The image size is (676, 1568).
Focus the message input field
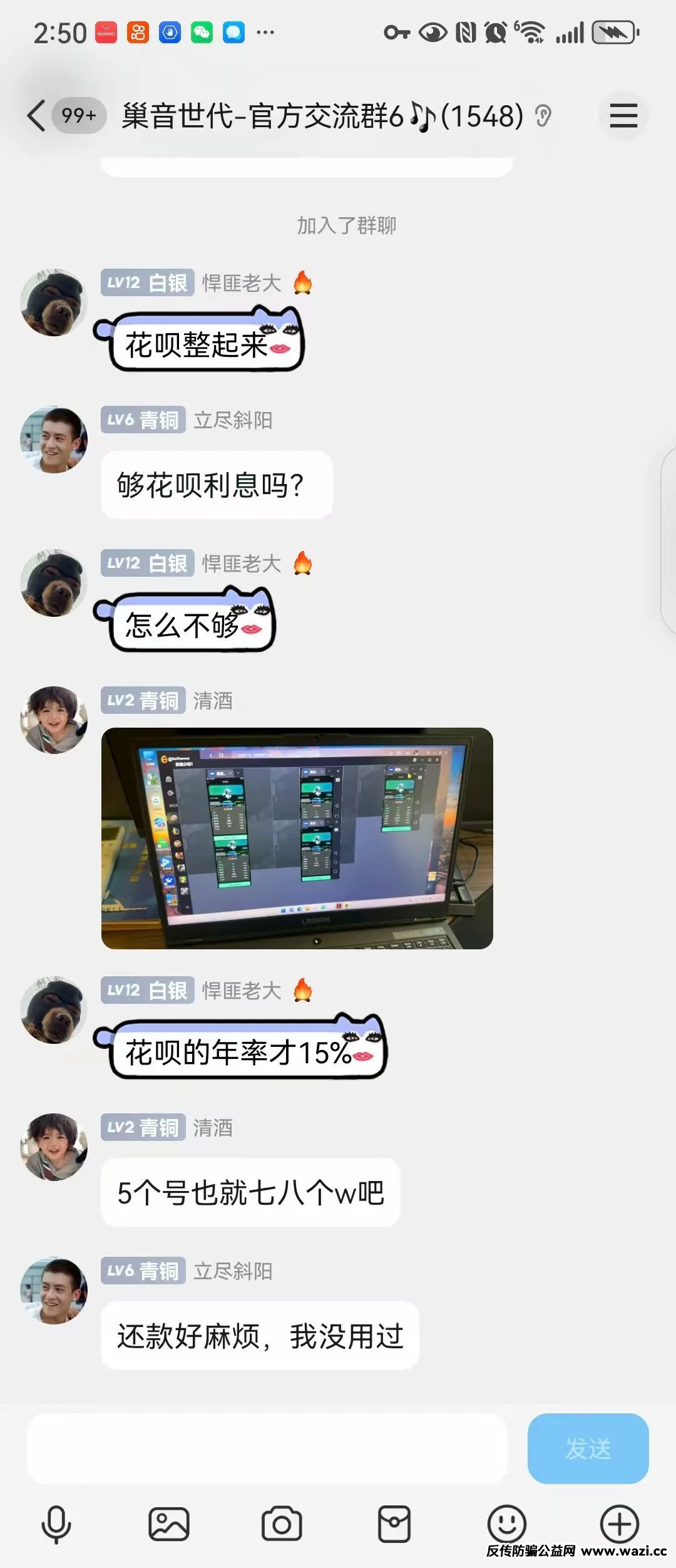pos(266,1448)
